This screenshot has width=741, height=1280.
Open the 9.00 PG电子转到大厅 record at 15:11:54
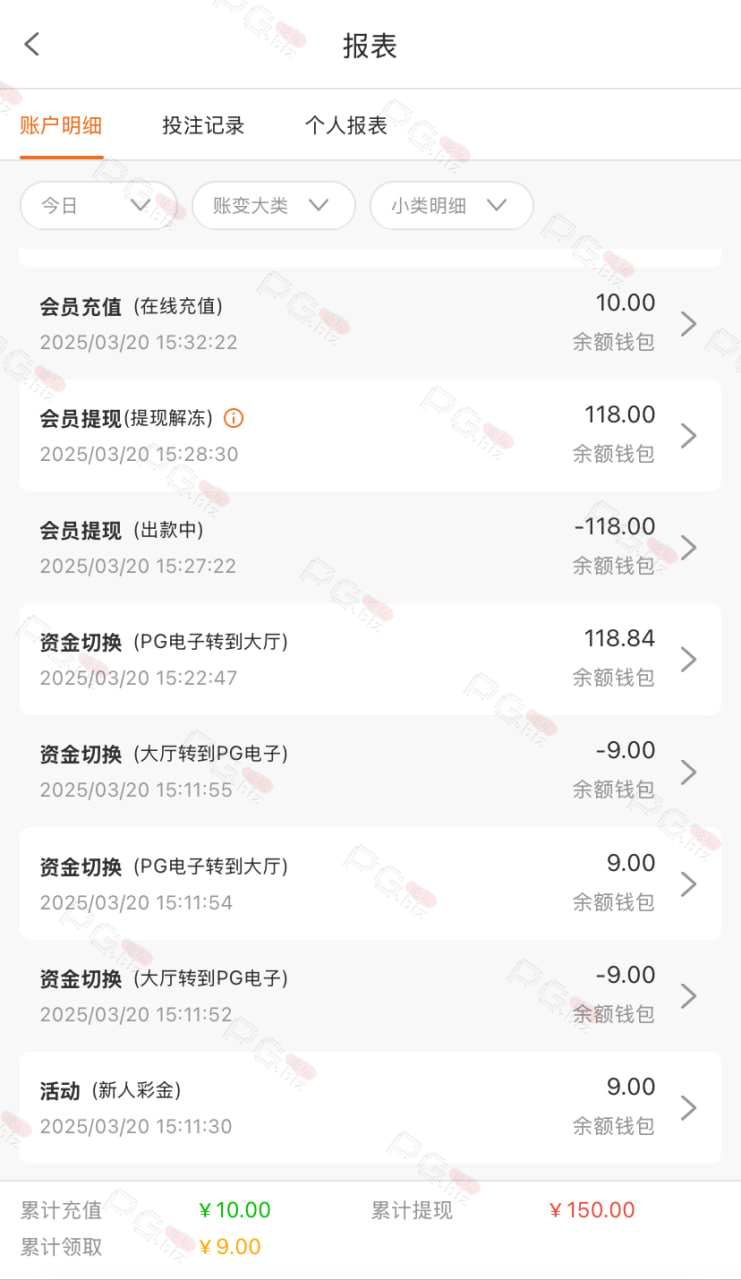[x=370, y=883]
